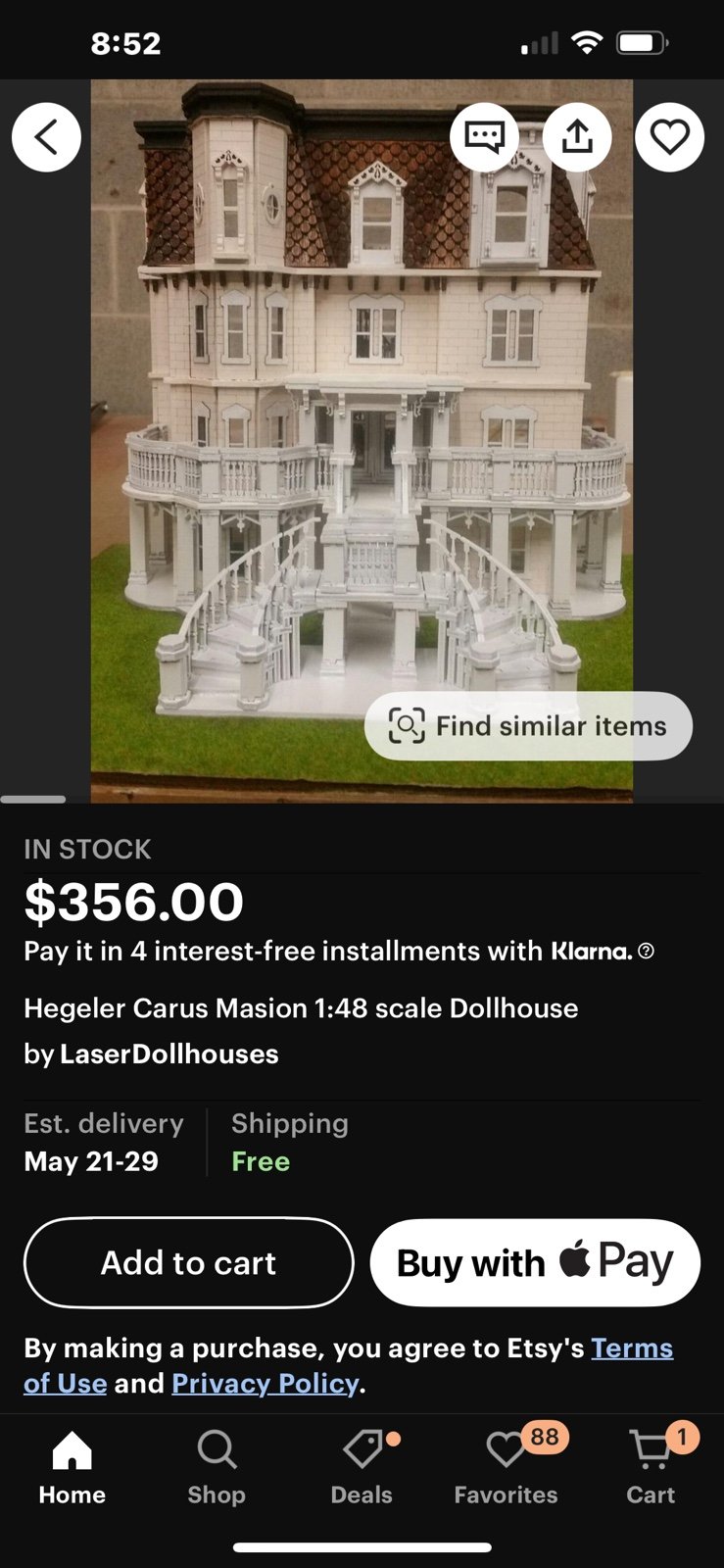The image size is (724, 1568).
Task: Tap Find similar items
Action: 528,726
